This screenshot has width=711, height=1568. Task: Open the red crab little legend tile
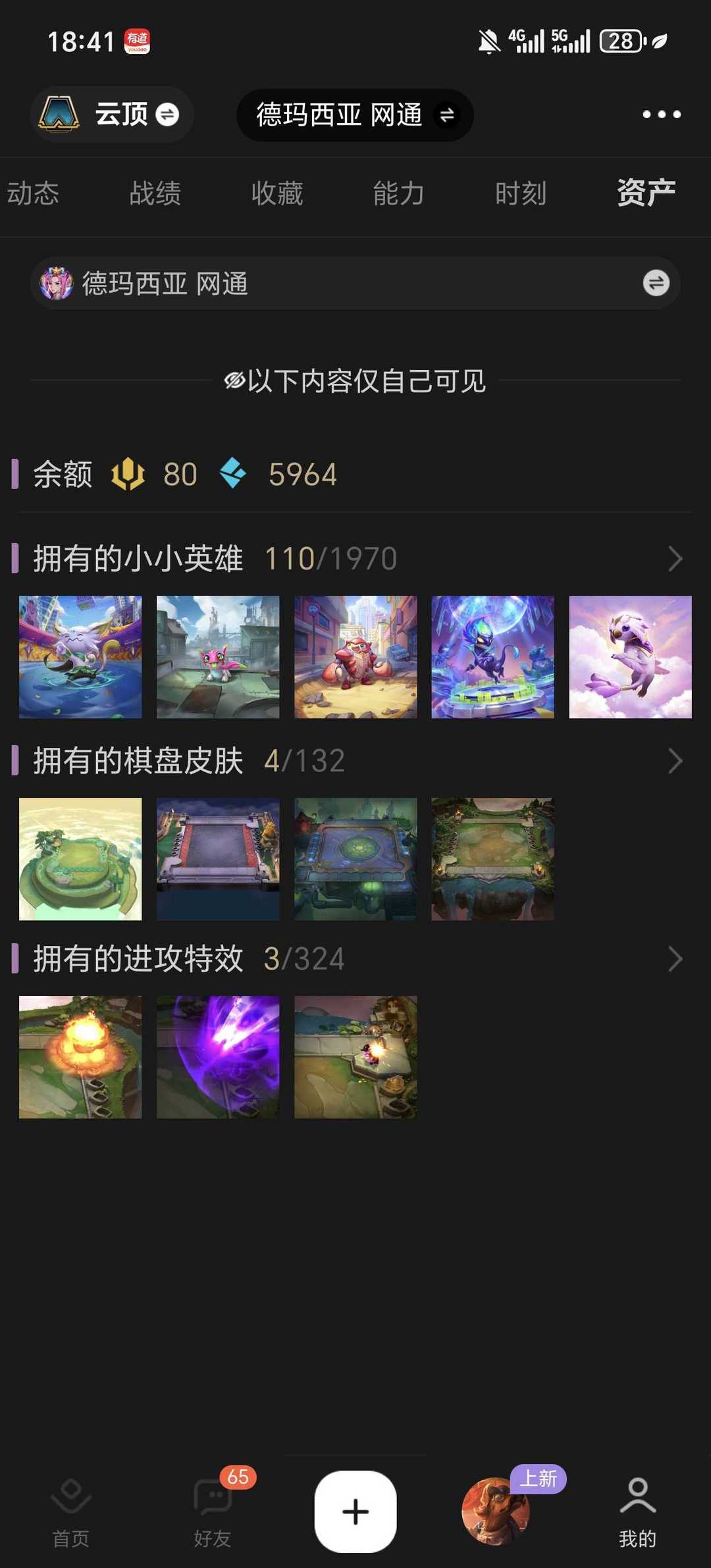pos(355,657)
